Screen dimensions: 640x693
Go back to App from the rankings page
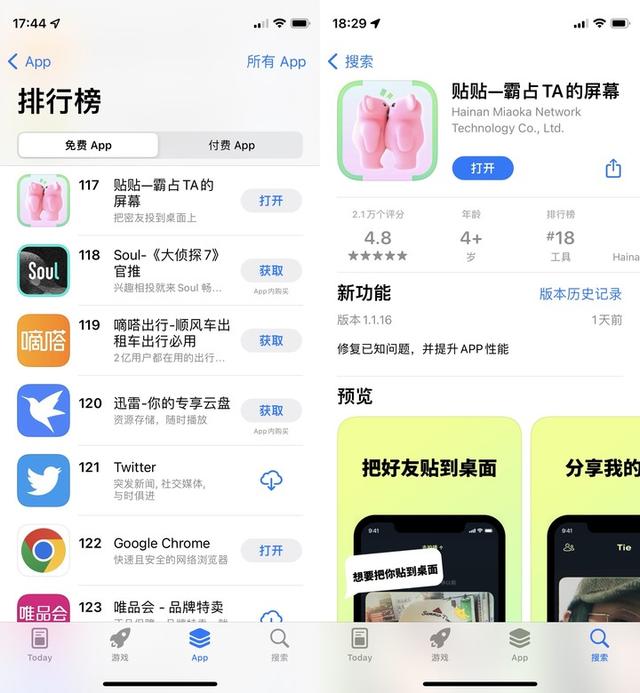tap(29, 62)
